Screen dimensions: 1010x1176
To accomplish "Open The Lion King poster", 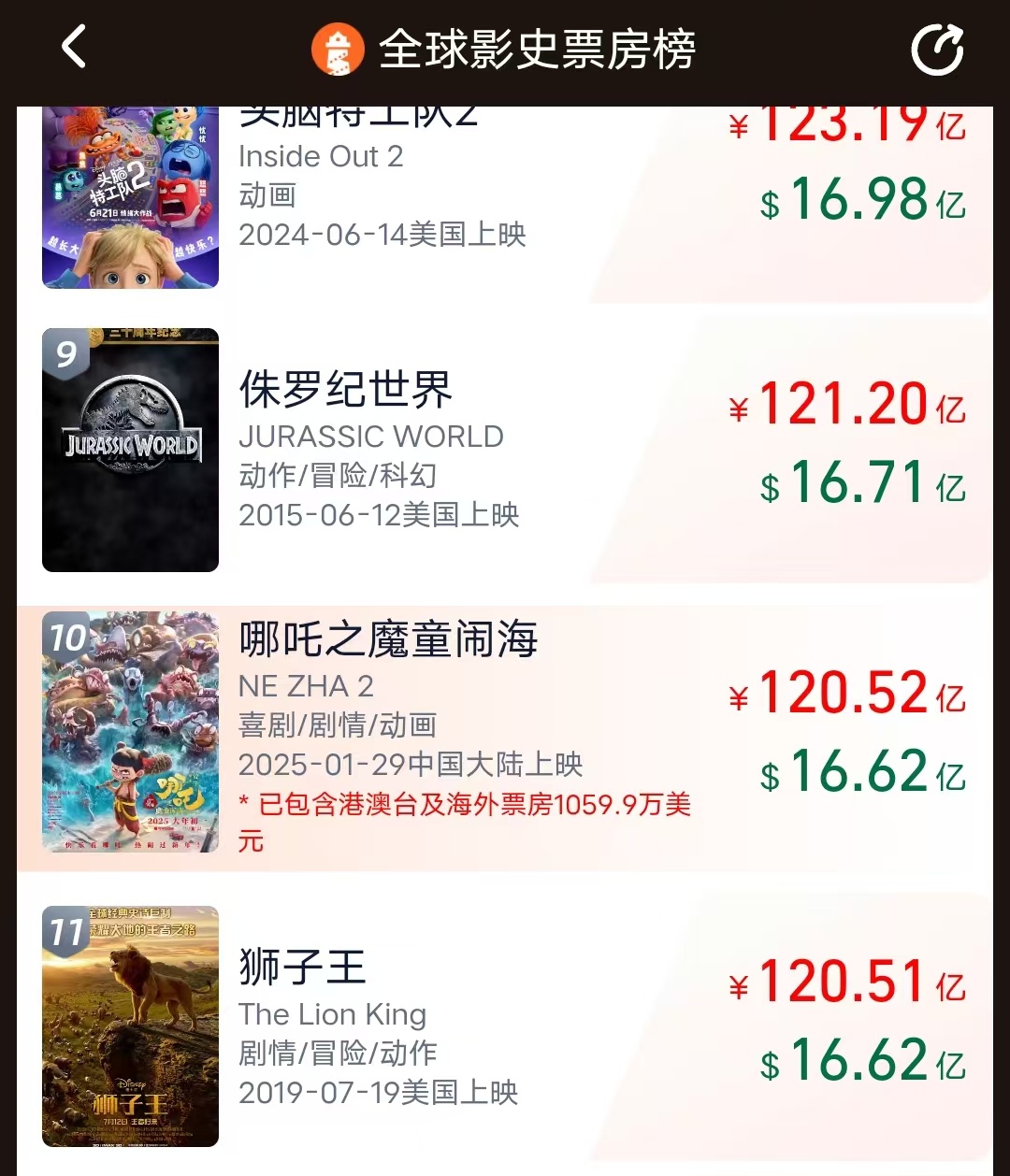I will (130, 1028).
